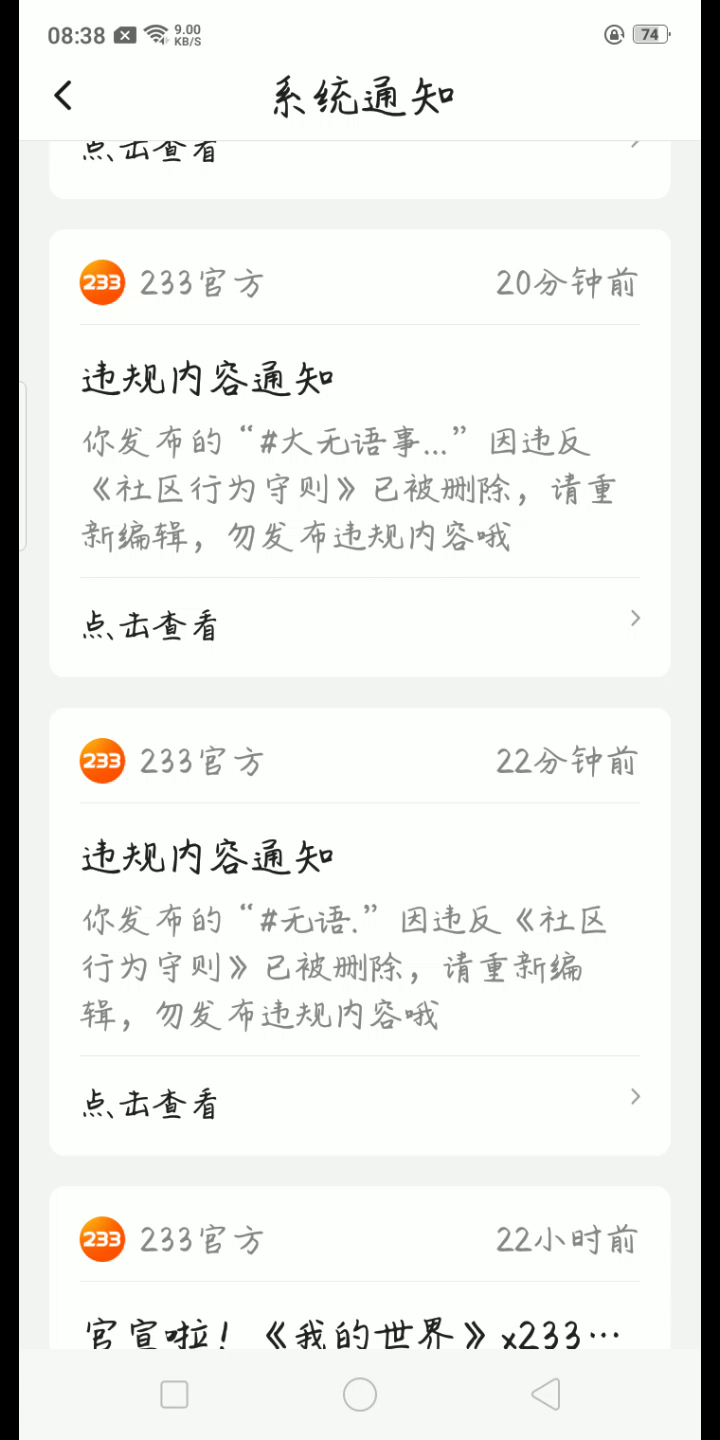Viewport: 720px width, 1440px height.
Task: Open recent apps from the navigation bar
Action: (x=174, y=1394)
